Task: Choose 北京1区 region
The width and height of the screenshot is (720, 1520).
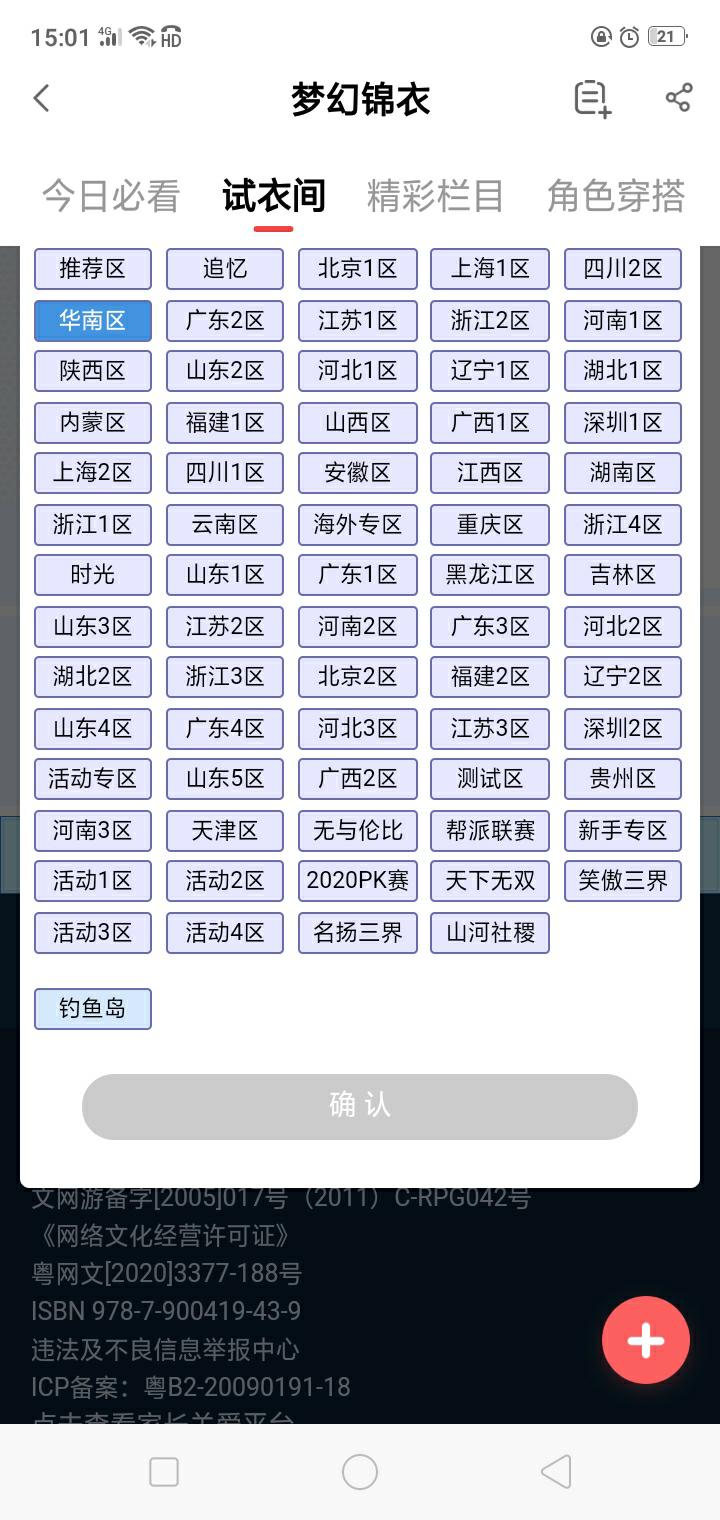Action: click(358, 269)
